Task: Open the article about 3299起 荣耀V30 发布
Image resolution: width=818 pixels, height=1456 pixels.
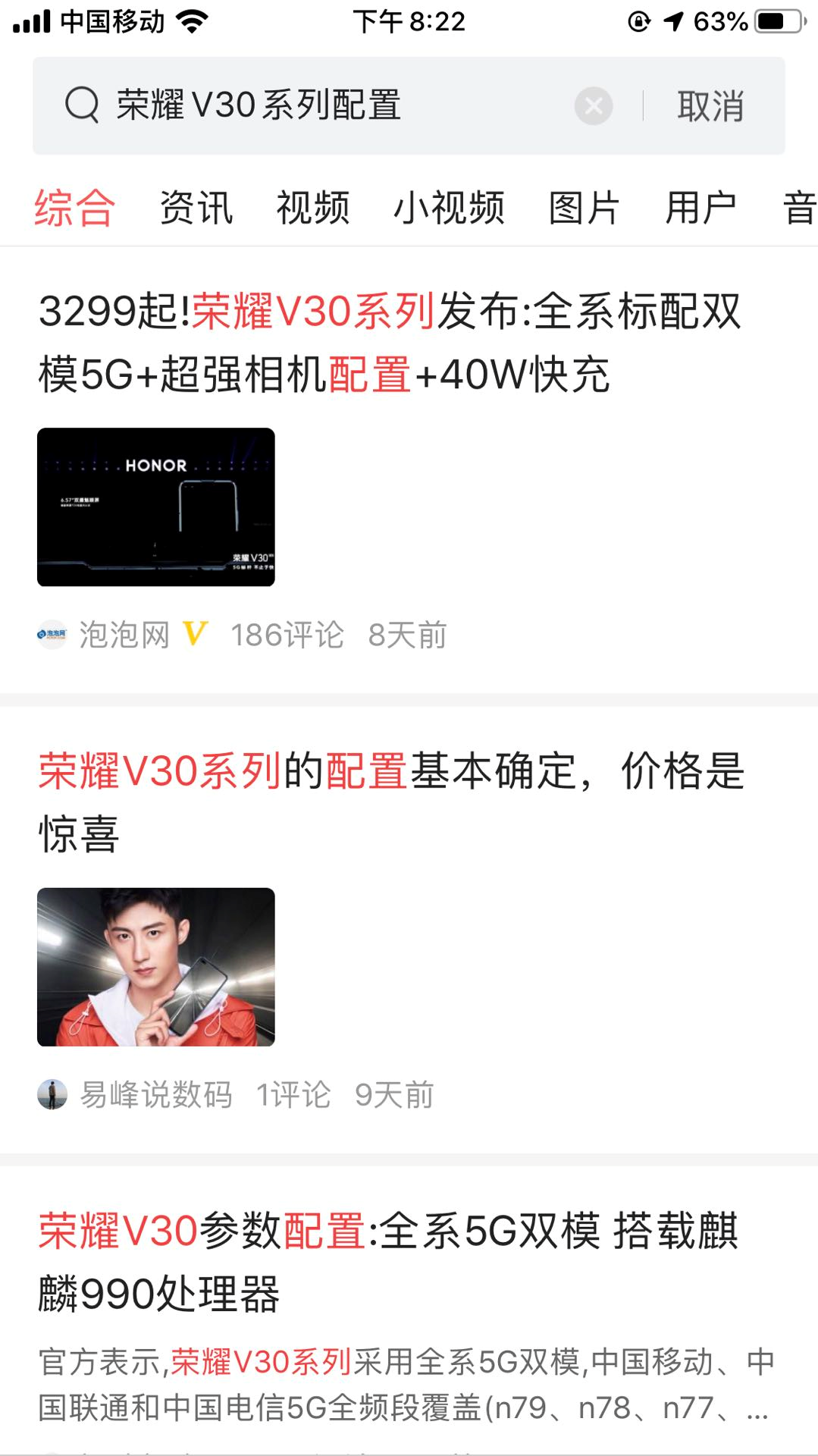Action: point(390,341)
